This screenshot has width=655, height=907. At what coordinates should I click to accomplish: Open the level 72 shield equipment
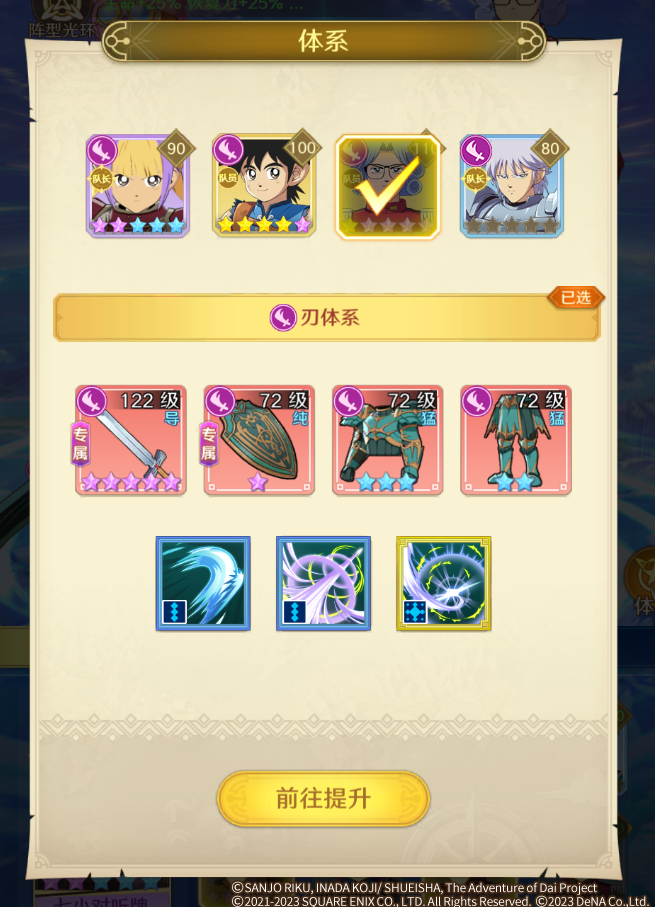(259, 440)
